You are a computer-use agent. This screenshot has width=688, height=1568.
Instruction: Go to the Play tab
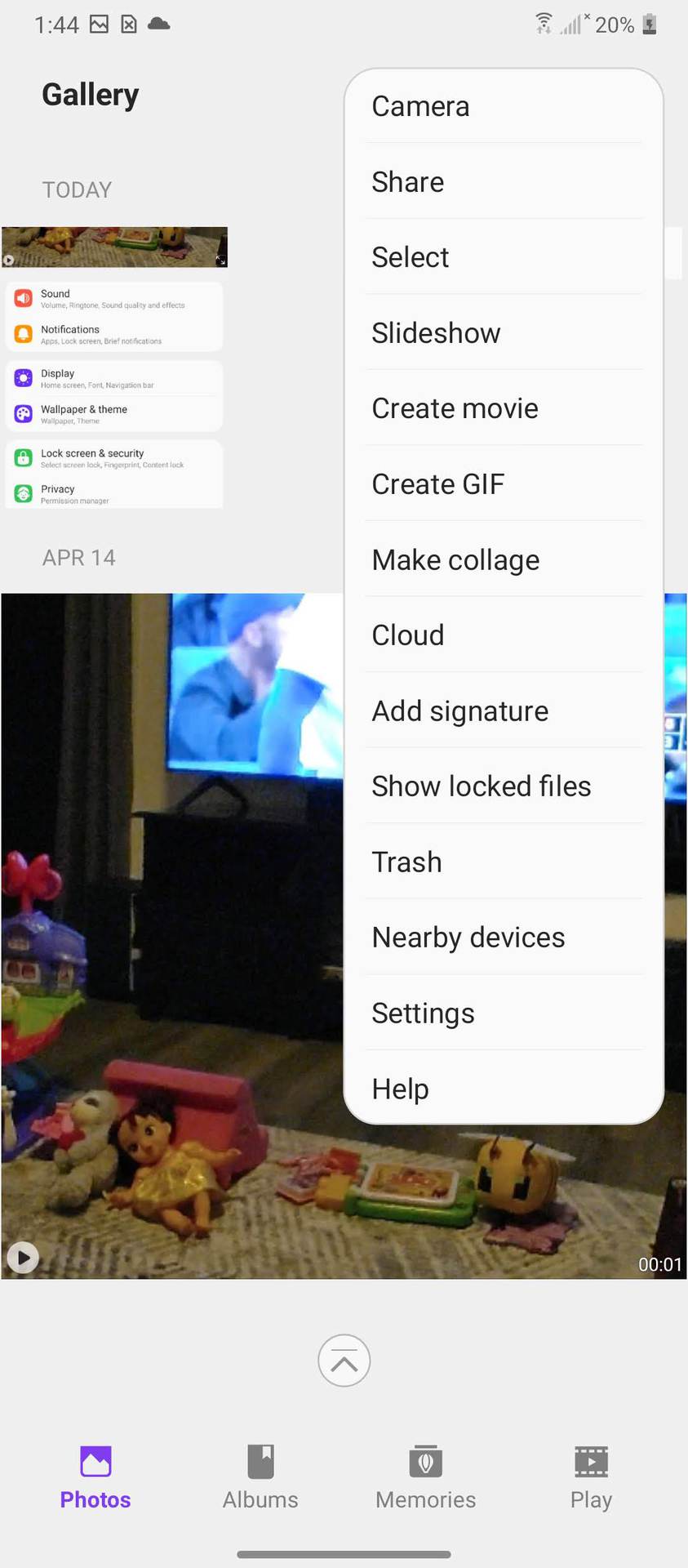tap(591, 1477)
